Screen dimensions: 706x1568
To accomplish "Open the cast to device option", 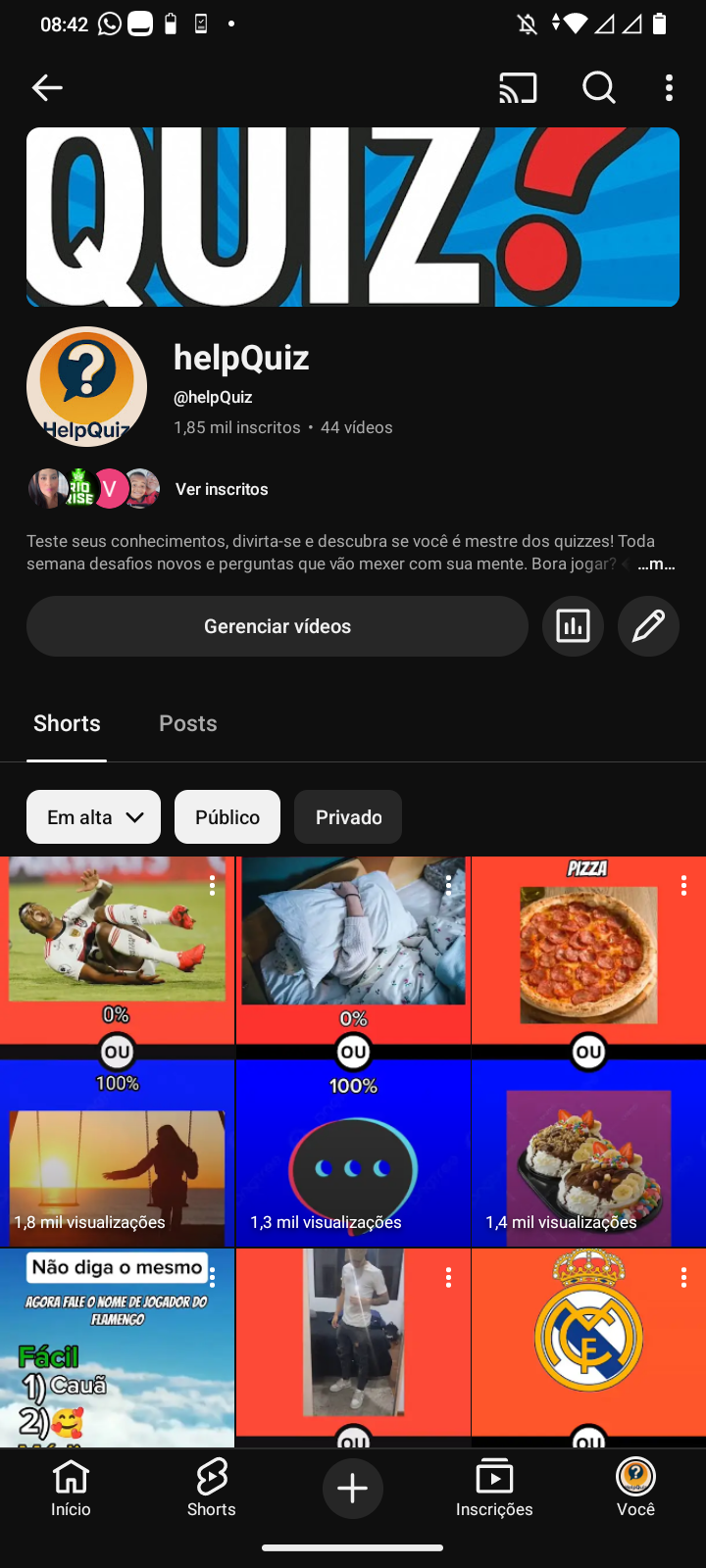I will [518, 88].
